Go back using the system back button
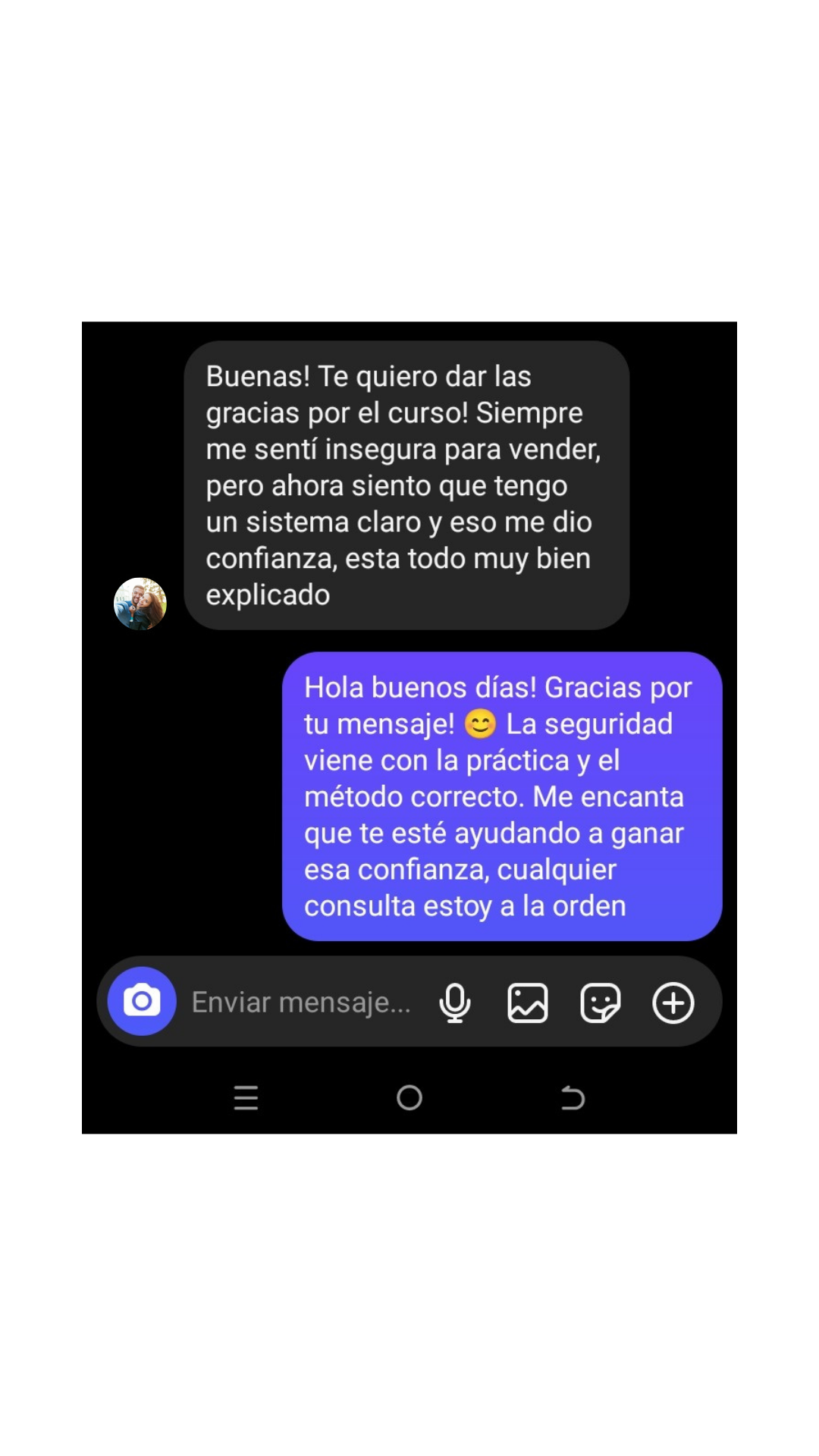Screen dimensions: 819x1456 click(573, 1097)
